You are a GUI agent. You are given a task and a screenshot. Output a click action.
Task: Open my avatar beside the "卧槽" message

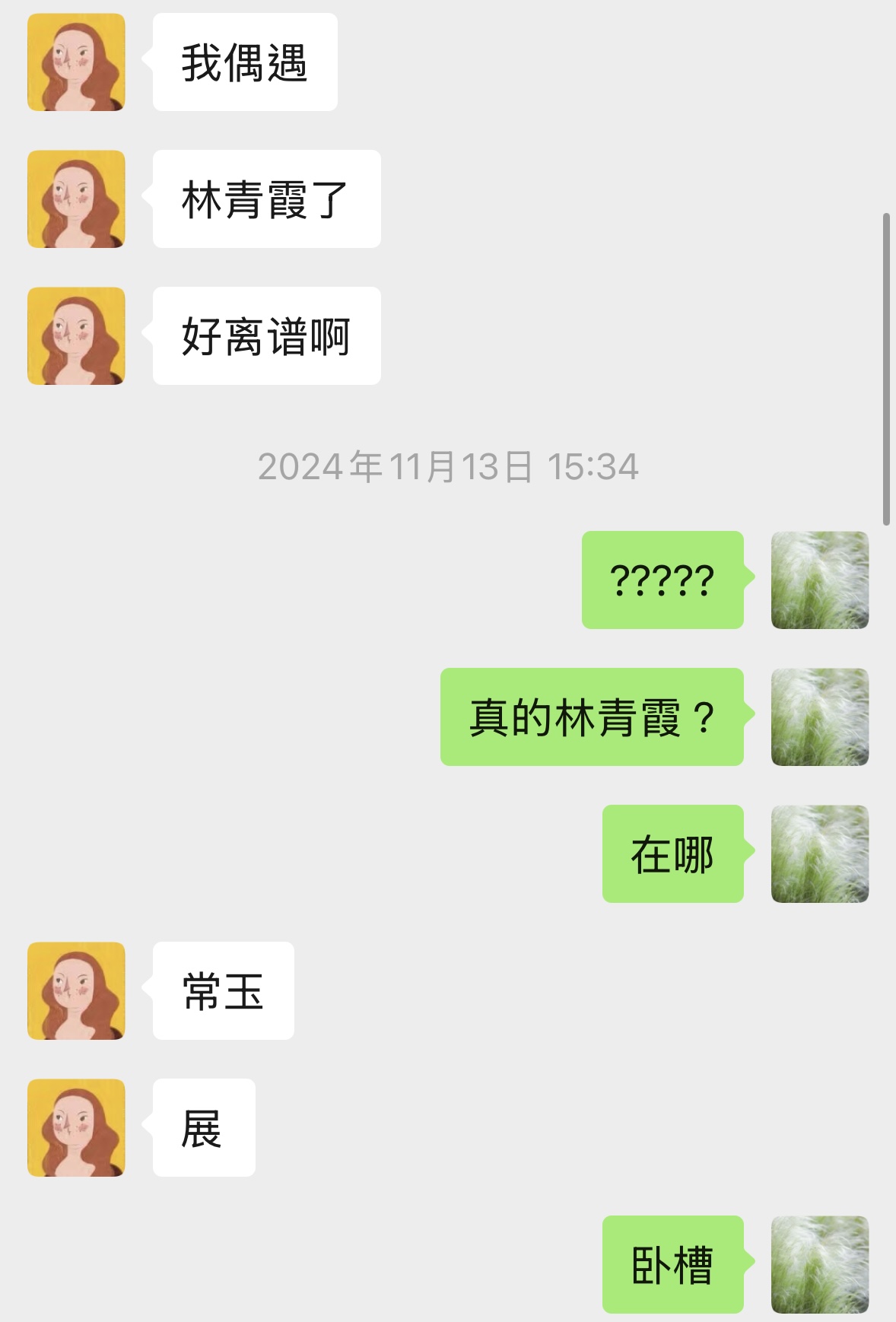820,1265
